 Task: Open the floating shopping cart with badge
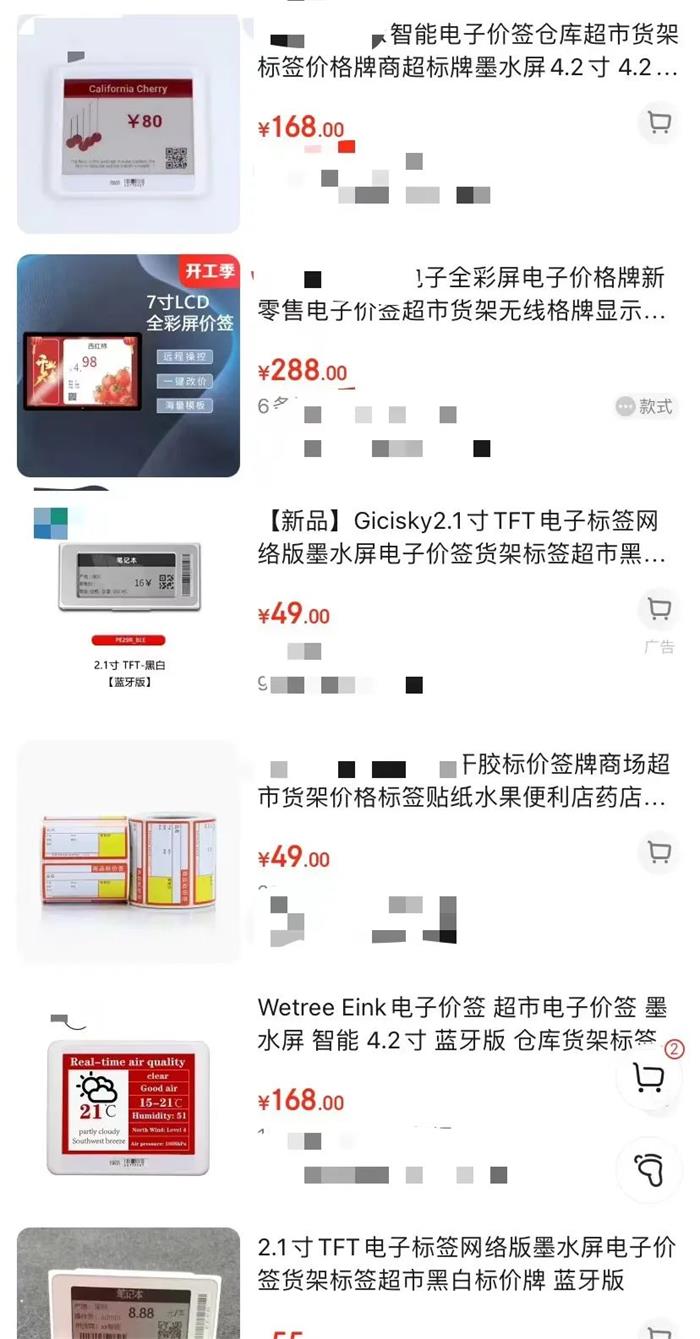(650, 1078)
